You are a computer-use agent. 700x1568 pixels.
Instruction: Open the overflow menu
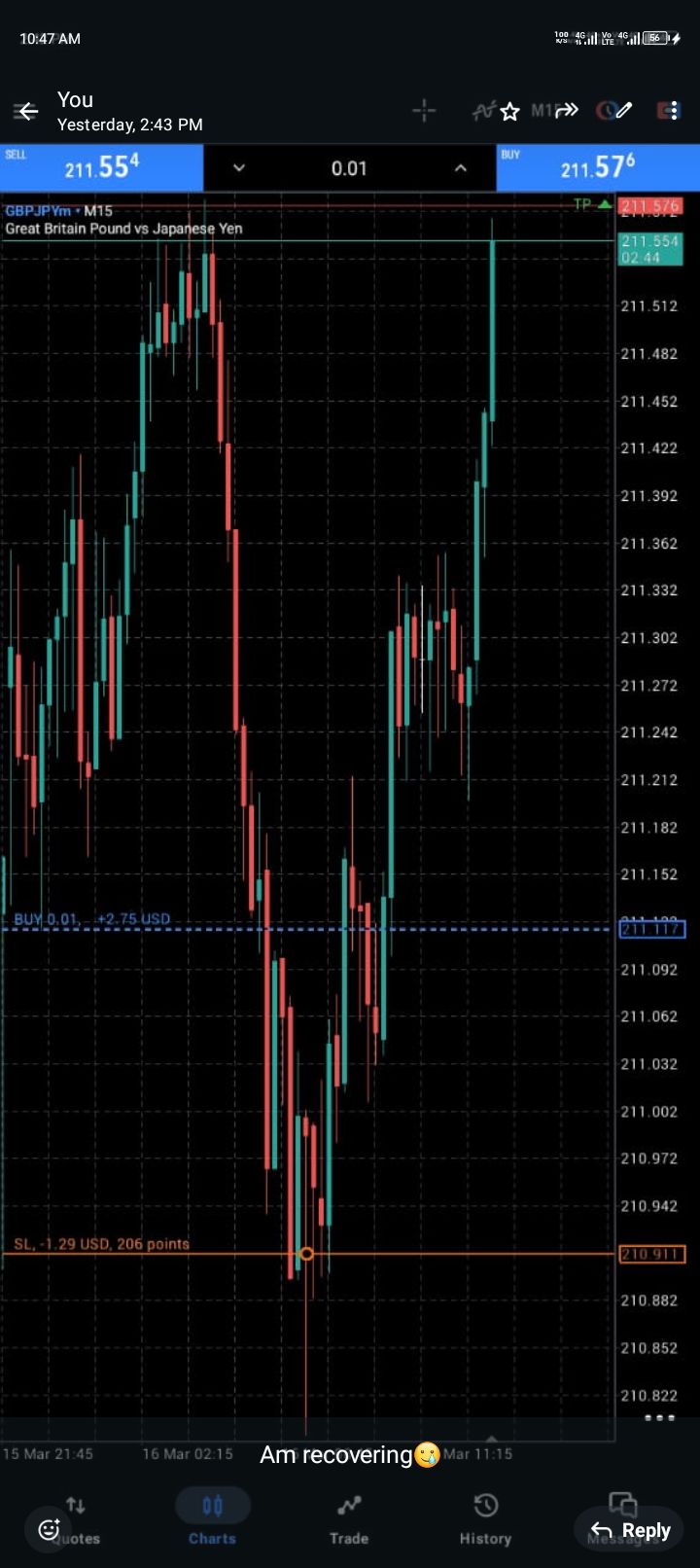[675, 111]
